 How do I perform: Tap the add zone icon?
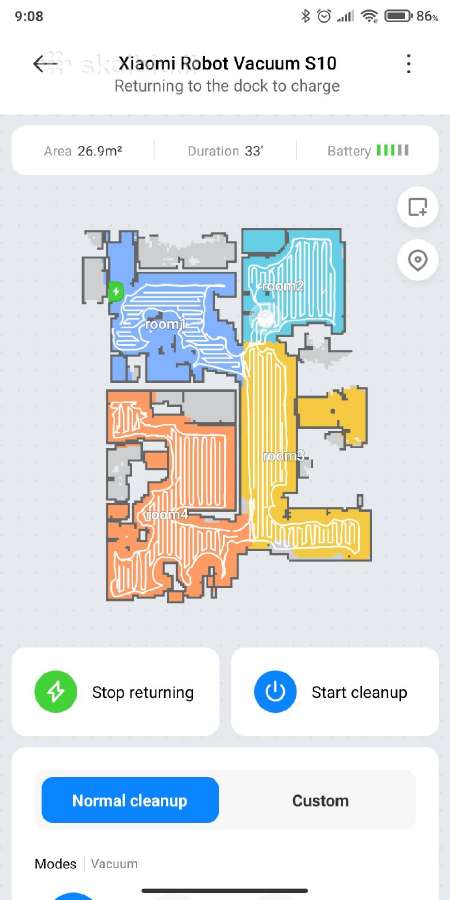[x=418, y=207]
